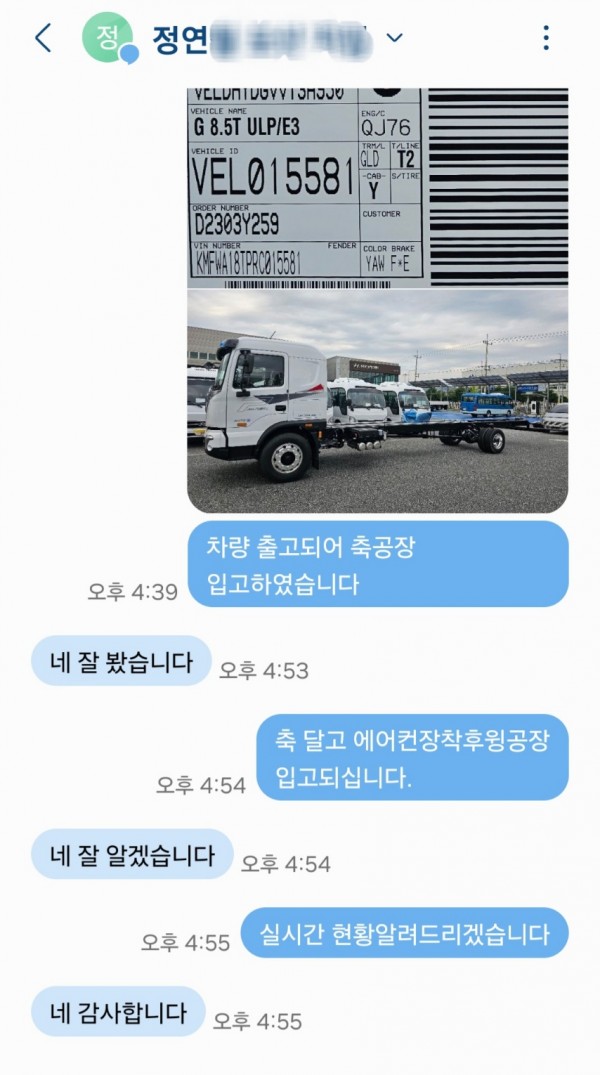Image resolution: width=600 pixels, height=1075 pixels.
Task: View the white truck photo attachment
Action: 377,401
